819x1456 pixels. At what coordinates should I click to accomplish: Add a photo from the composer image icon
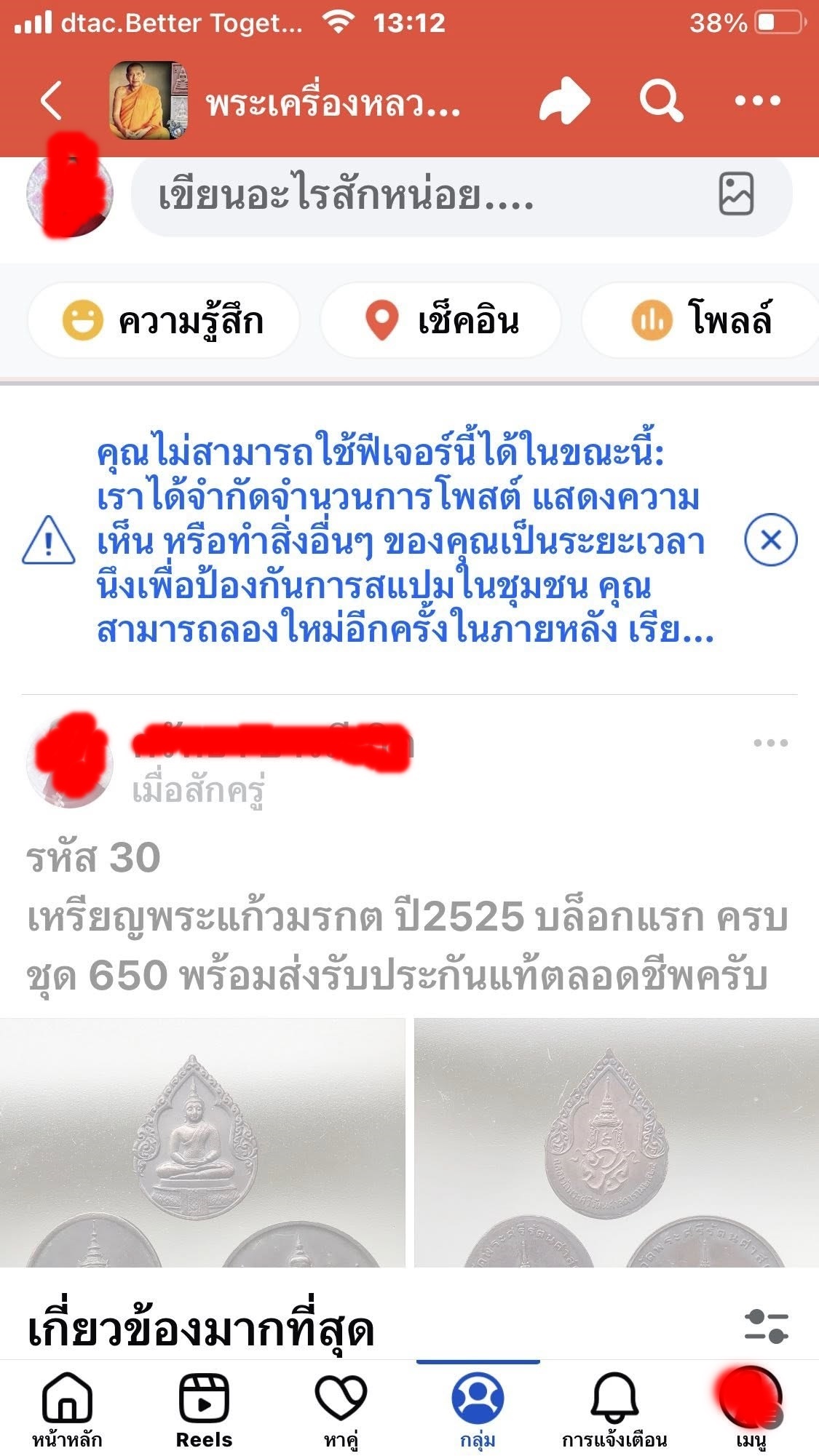tap(736, 194)
